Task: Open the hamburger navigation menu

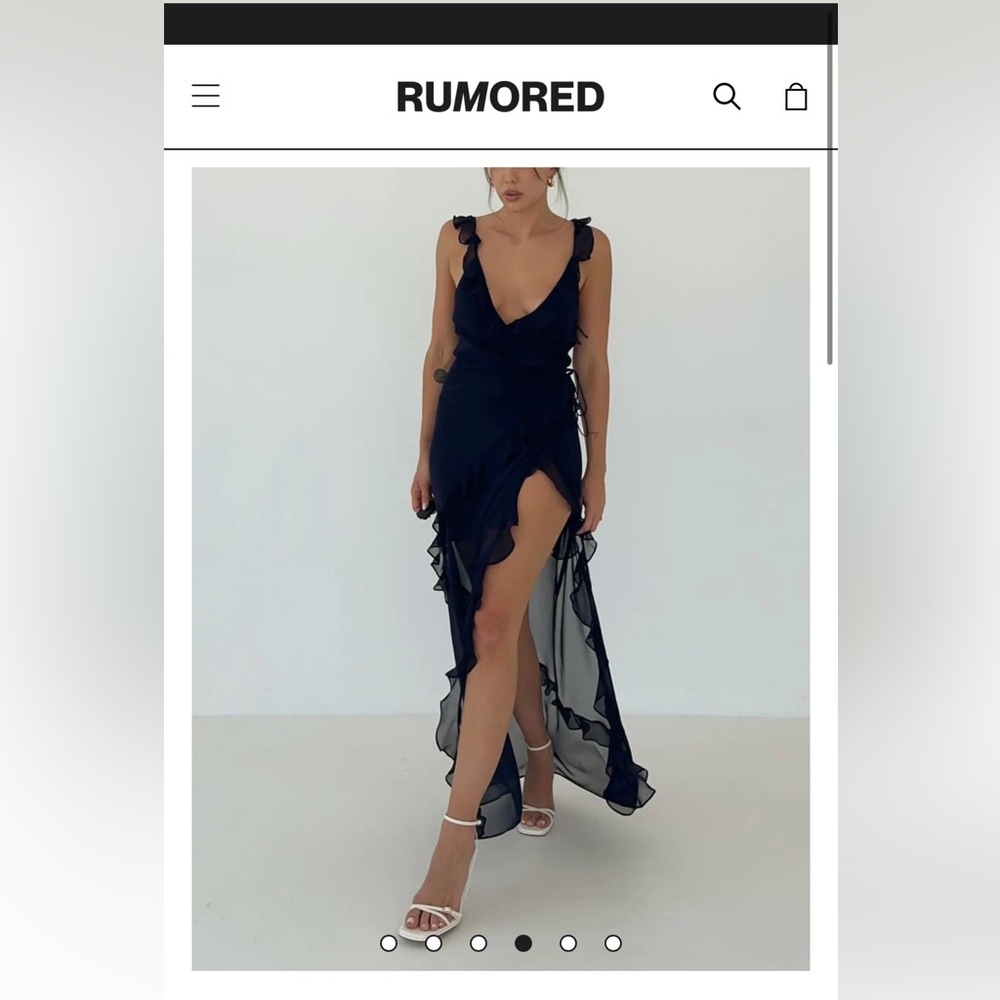Action: [x=206, y=96]
